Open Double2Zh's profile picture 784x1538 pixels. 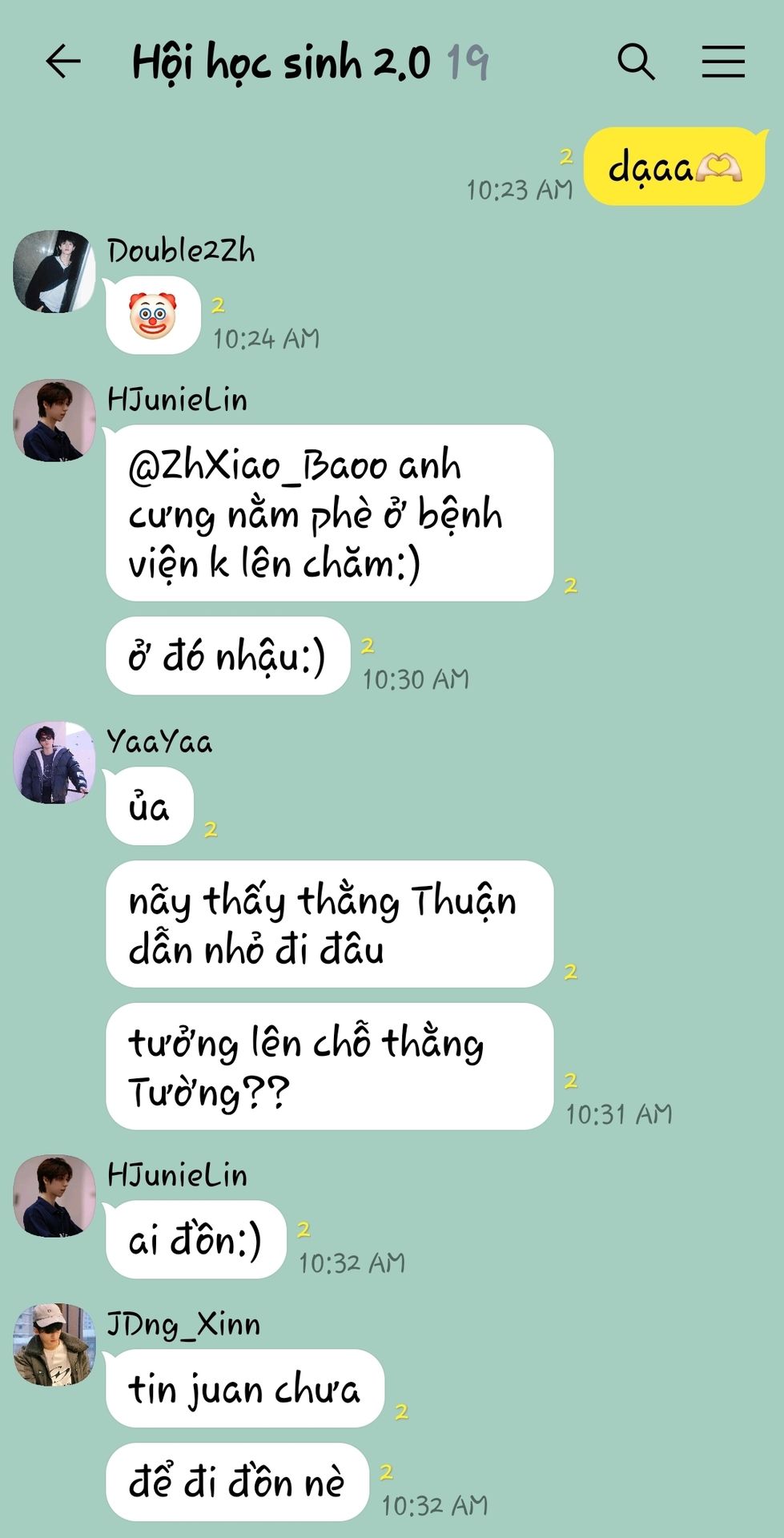[54, 272]
